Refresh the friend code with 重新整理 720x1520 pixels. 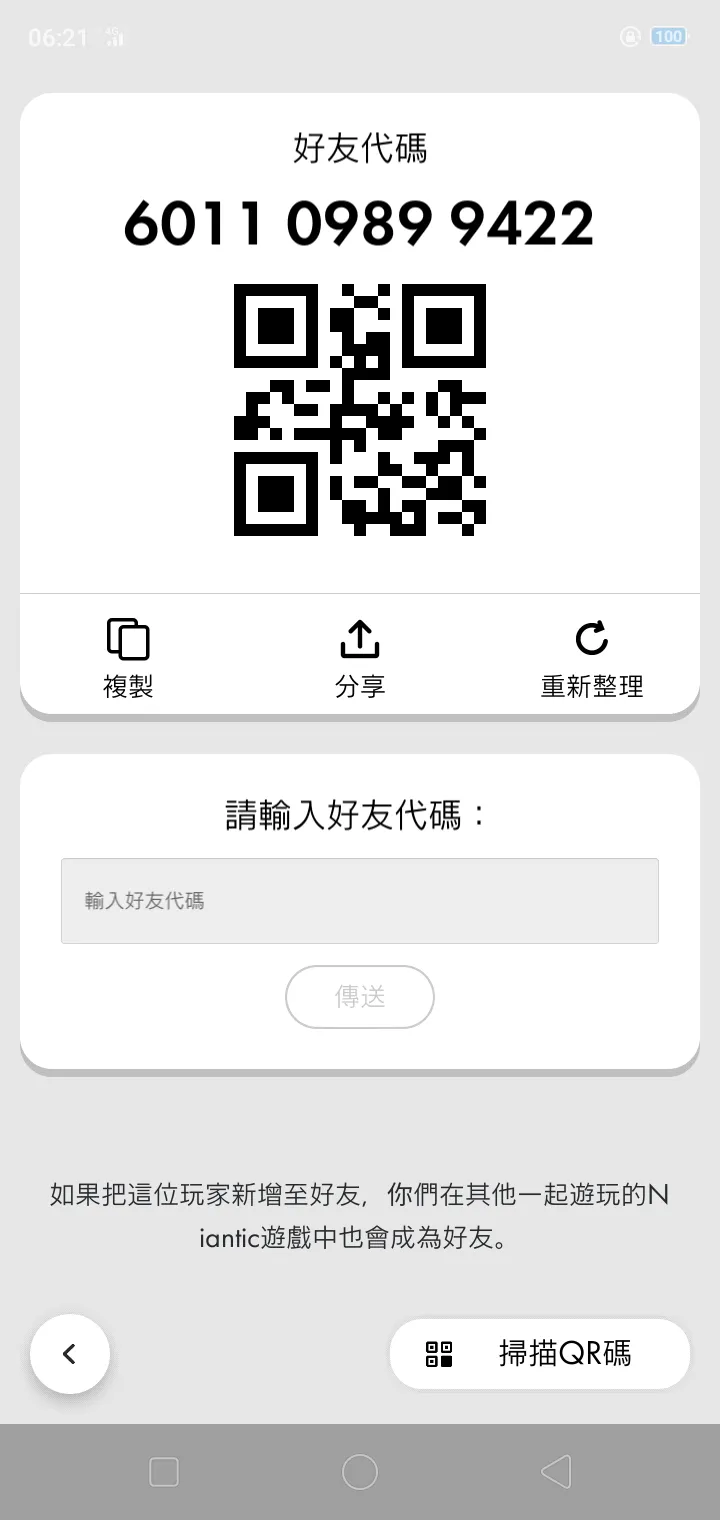[592, 657]
